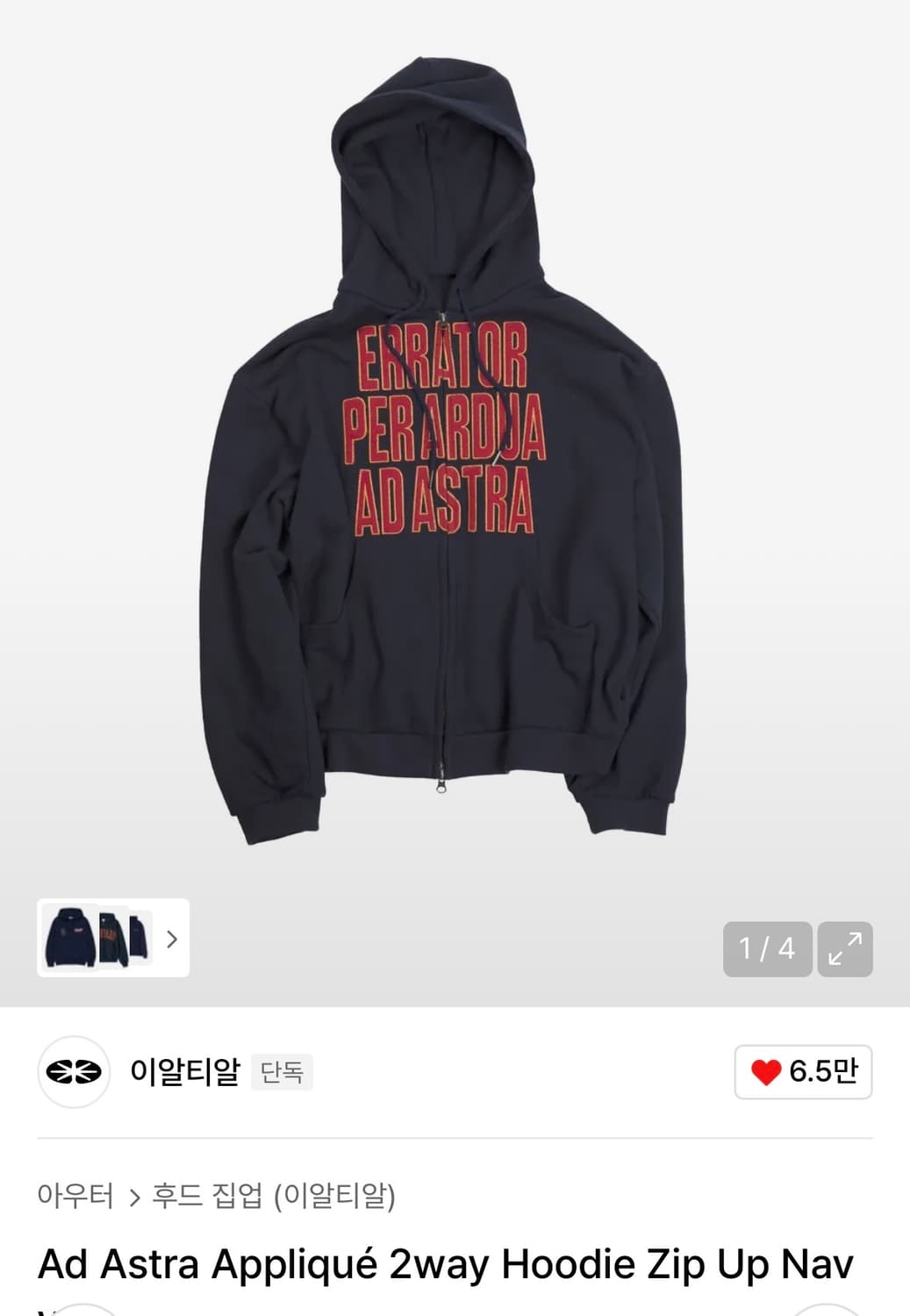The image size is (910, 1316).
Task: Click the 단독 exclusive badge
Action: click(282, 1072)
